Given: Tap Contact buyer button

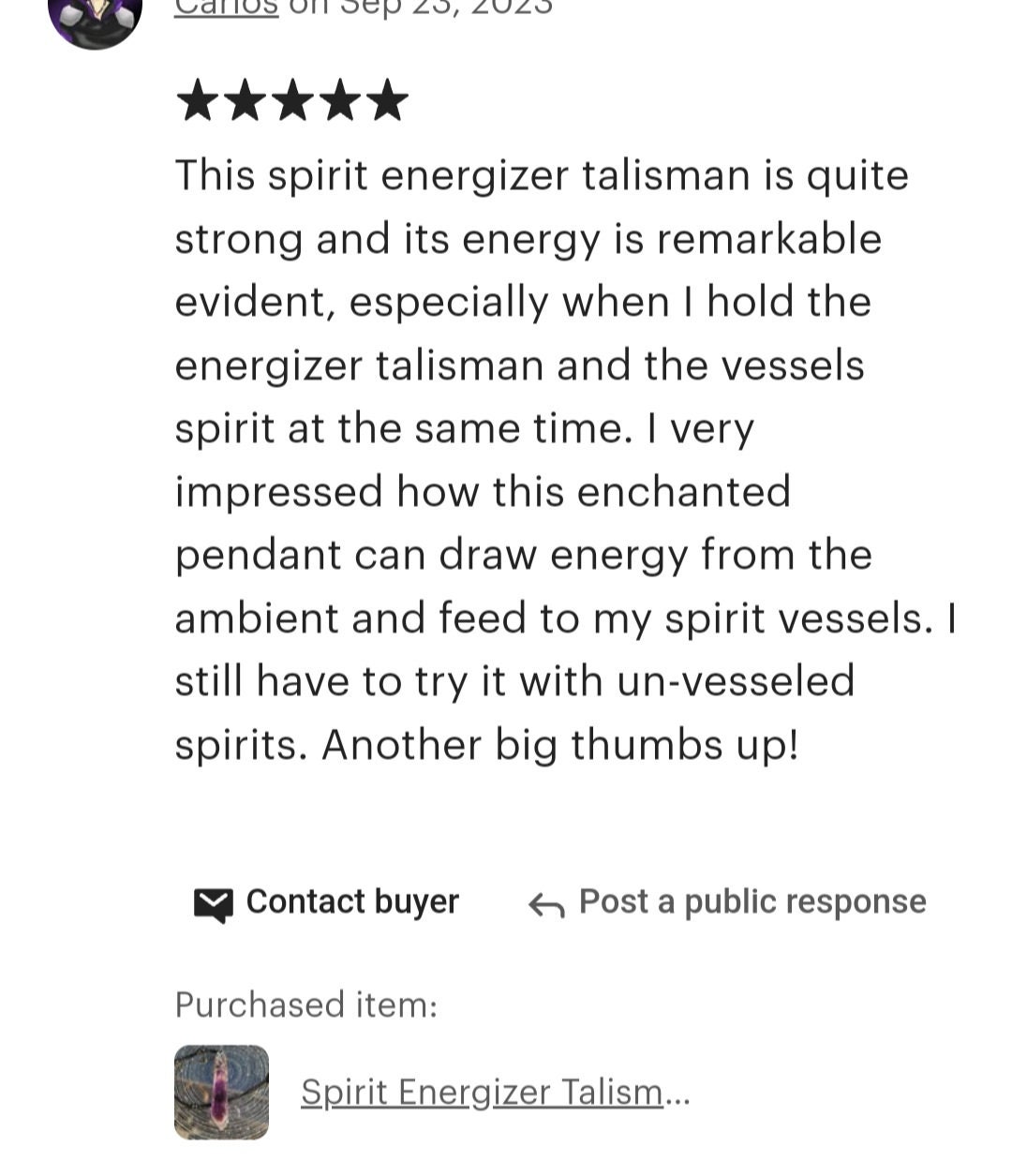Looking at the screenshot, I should click(x=326, y=902).
